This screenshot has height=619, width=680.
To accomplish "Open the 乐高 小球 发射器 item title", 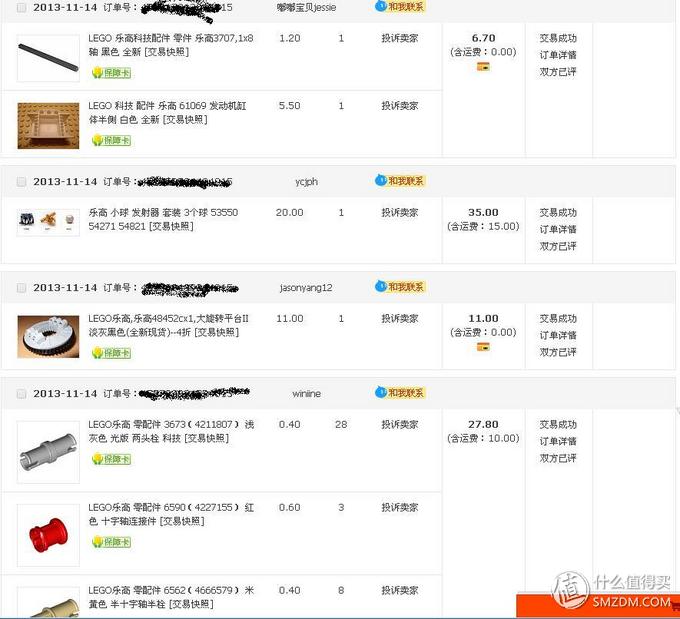I will [165, 219].
